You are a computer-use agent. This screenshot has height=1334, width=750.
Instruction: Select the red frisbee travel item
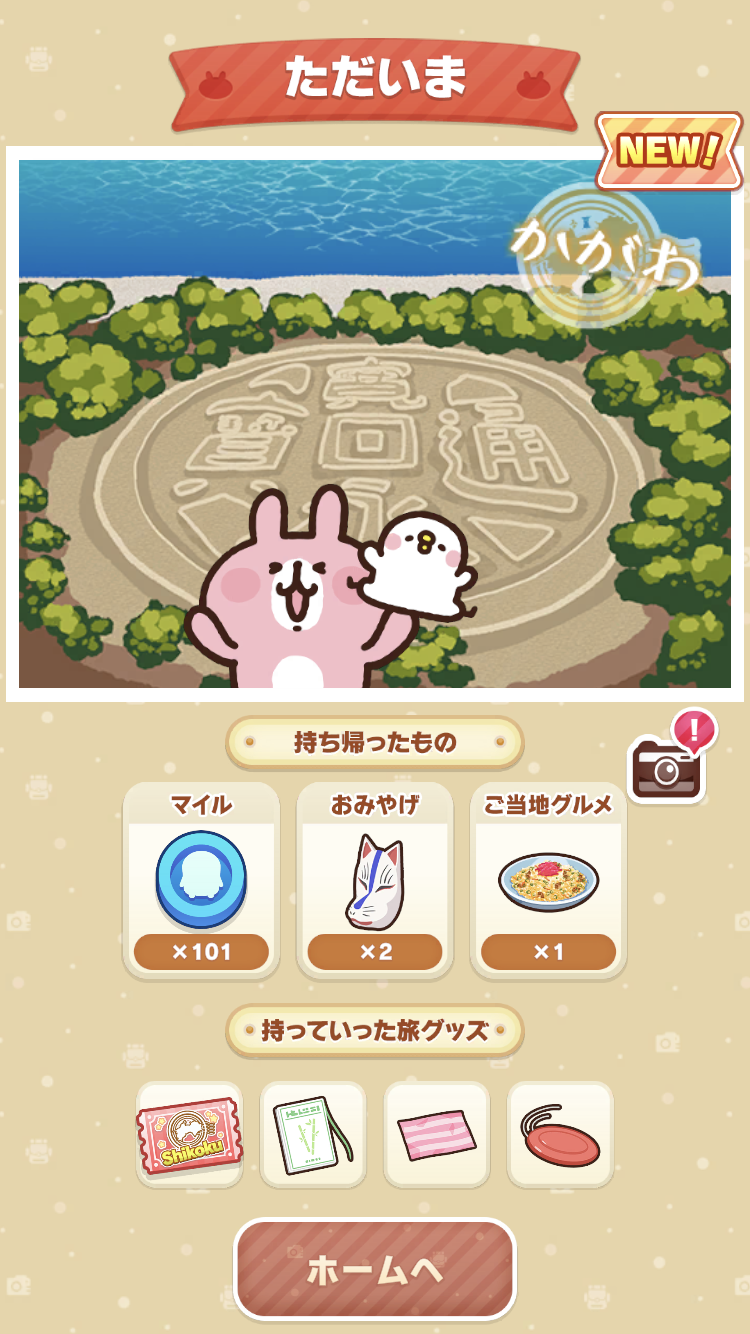click(560, 1135)
